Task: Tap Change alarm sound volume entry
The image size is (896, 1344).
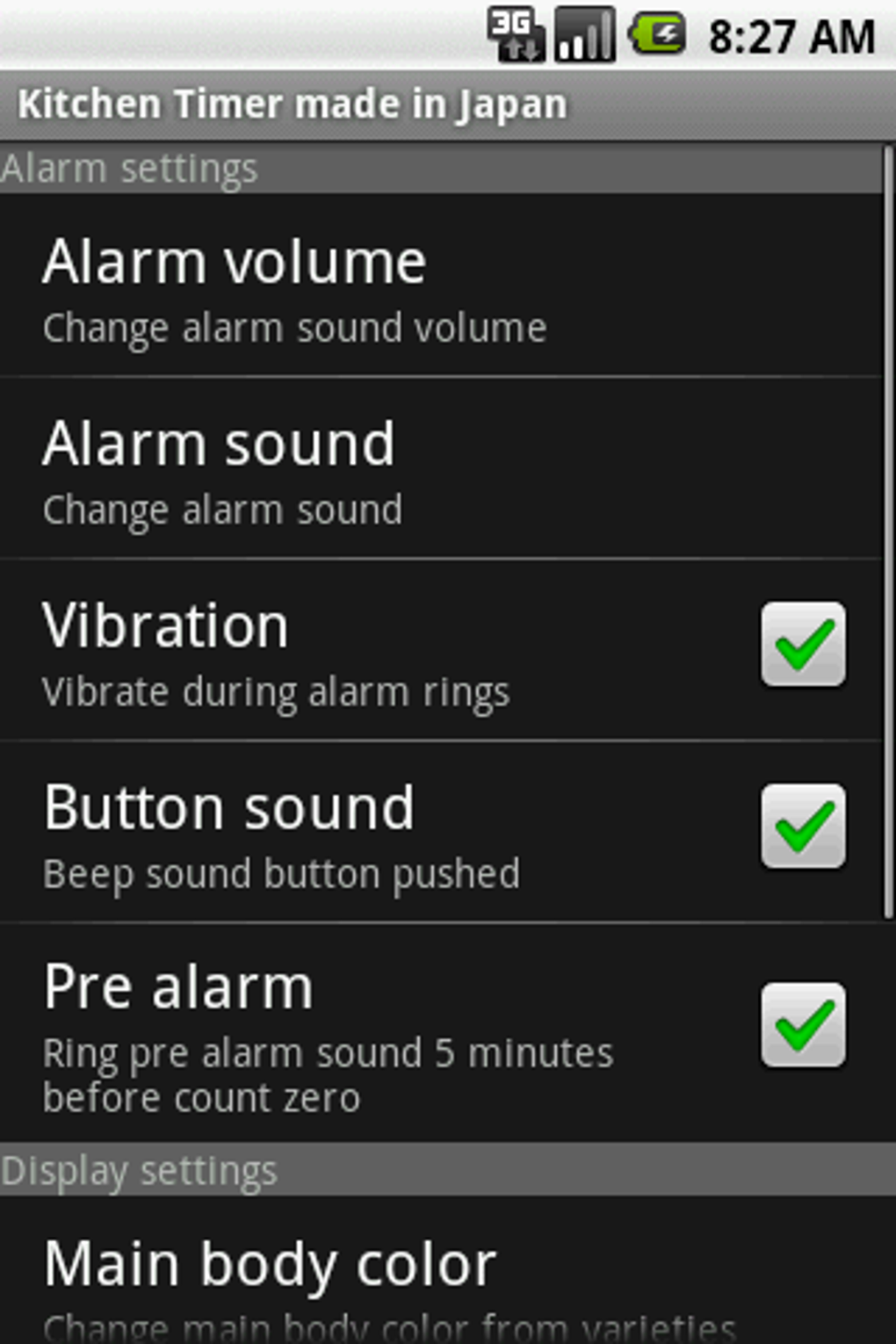Action: coord(293,327)
